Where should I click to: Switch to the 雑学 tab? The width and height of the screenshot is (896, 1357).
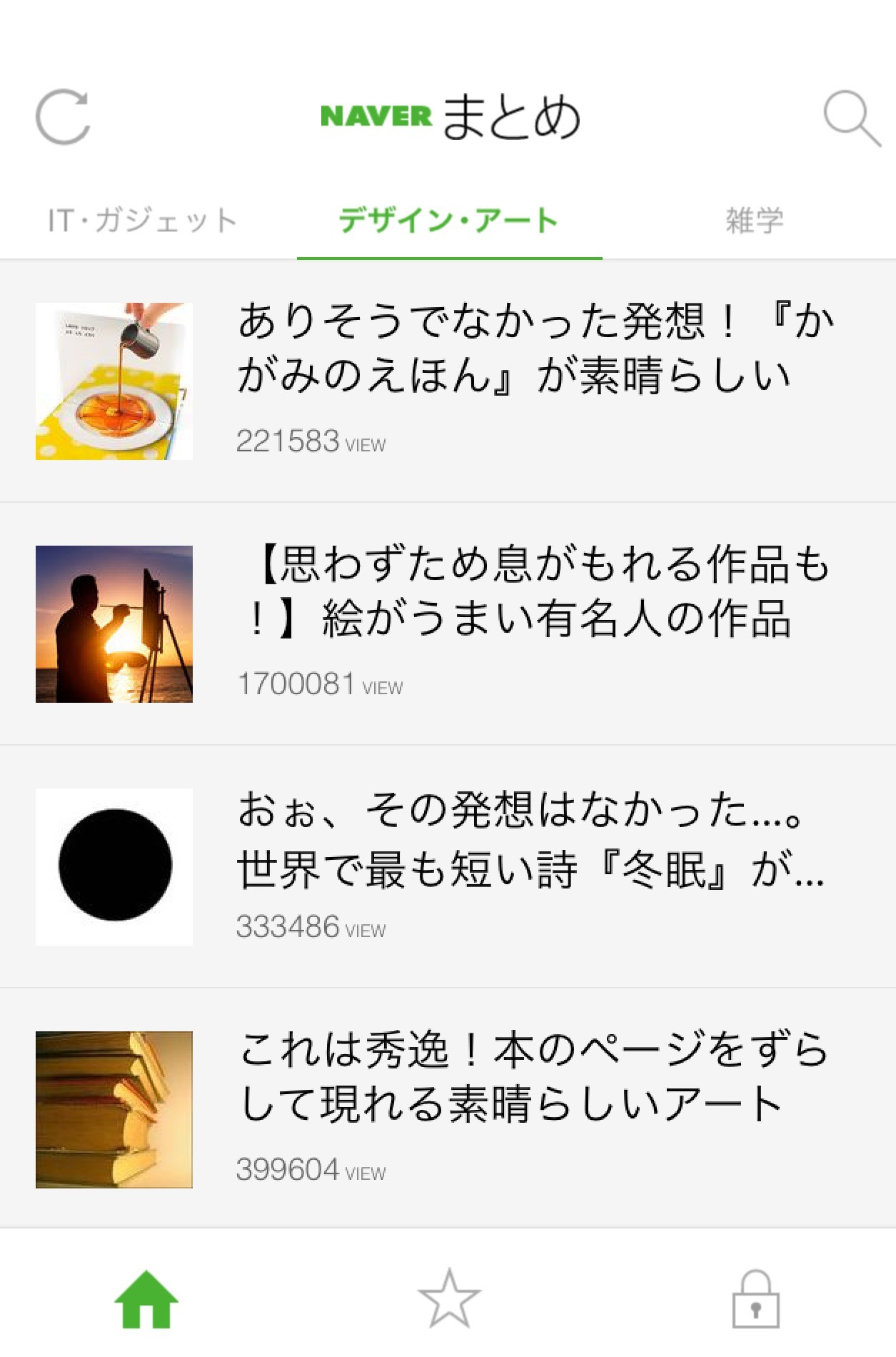[x=754, y=220]
